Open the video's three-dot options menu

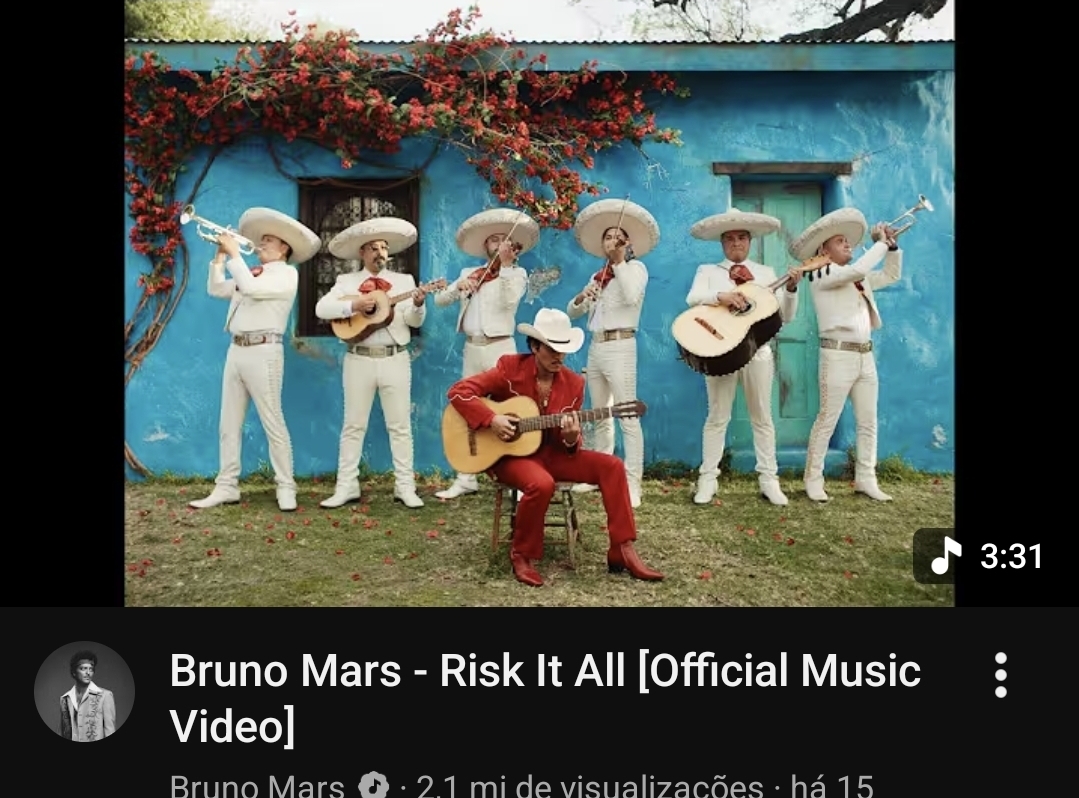tap(1000, 676)
